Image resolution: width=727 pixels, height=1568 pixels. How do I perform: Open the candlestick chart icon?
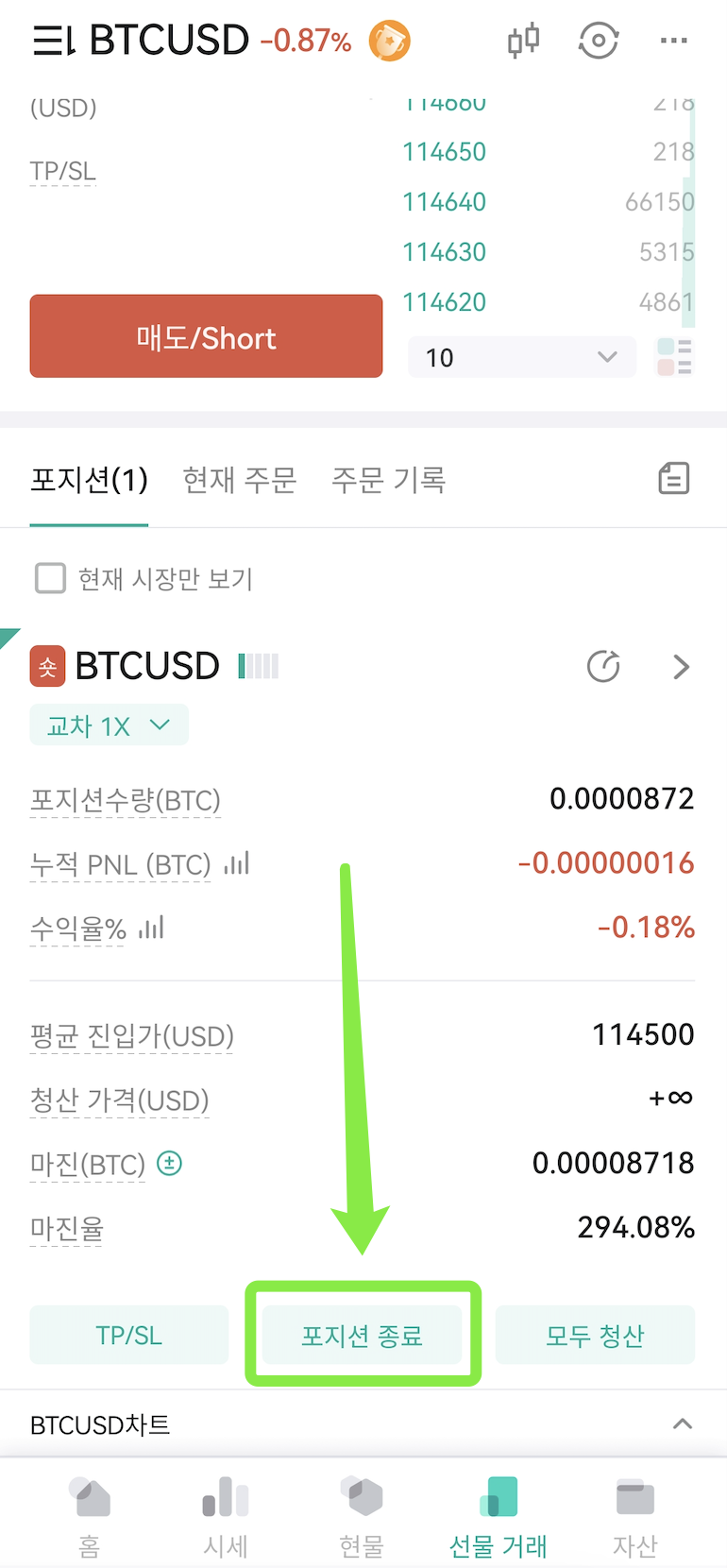(523, 41)
